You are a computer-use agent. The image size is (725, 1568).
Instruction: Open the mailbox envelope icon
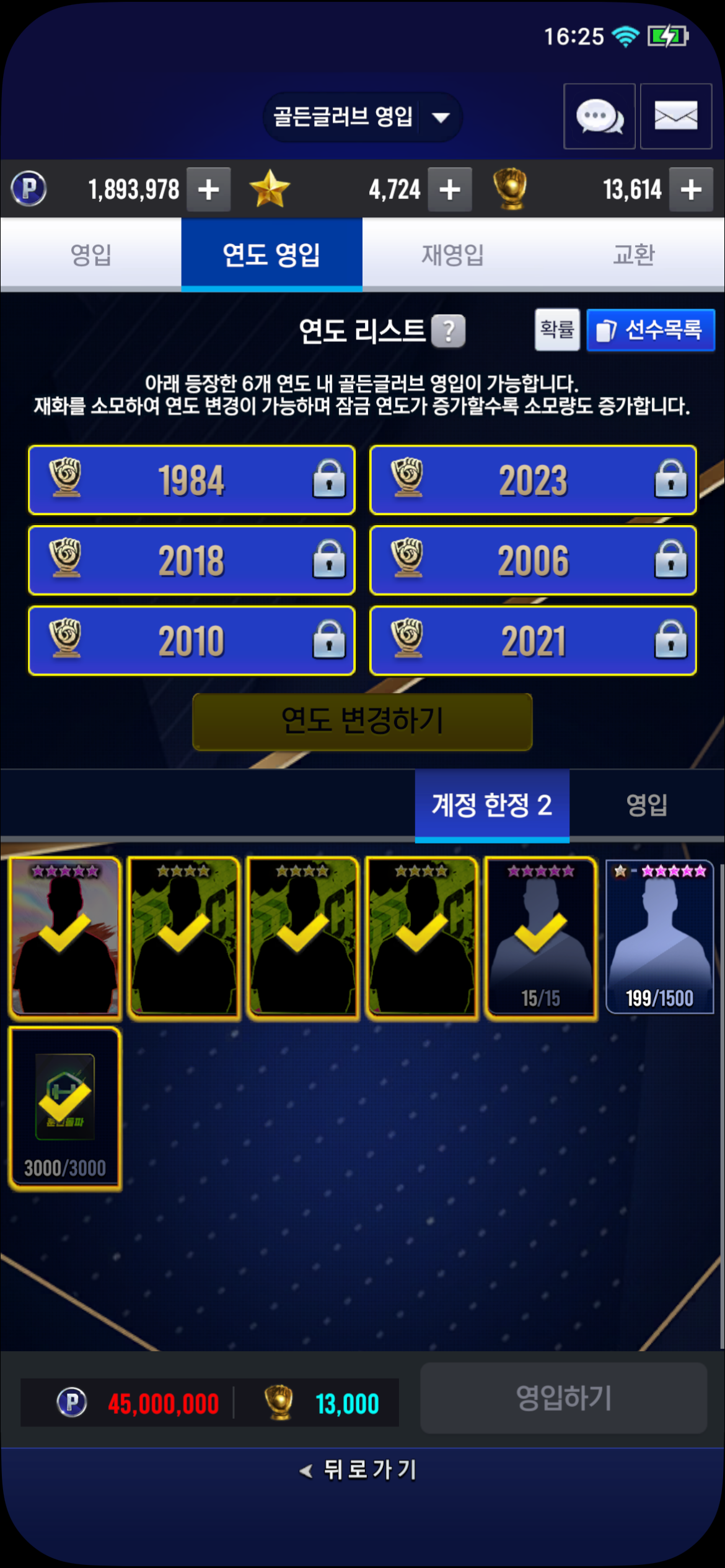675,116
